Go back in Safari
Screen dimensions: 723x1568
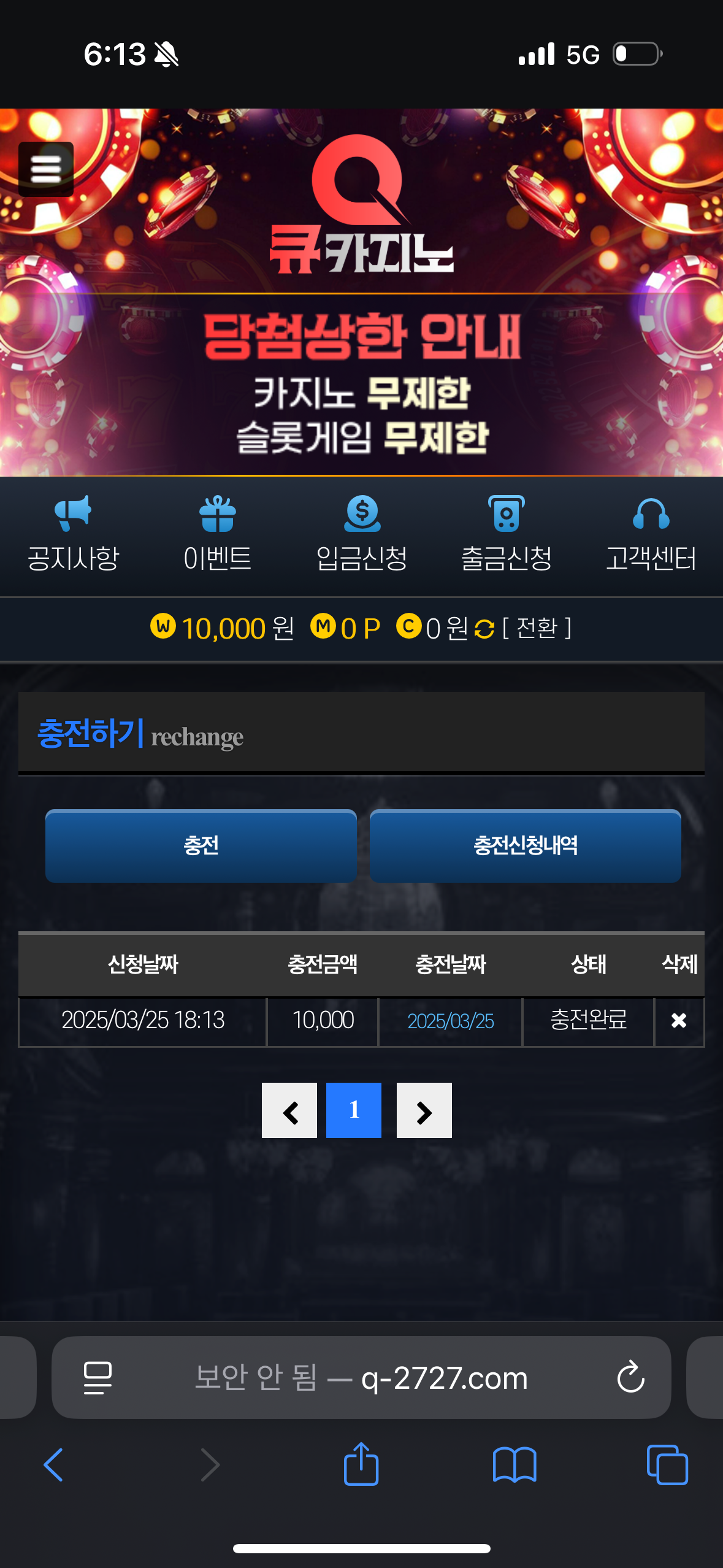click(x=53, y=1465)
